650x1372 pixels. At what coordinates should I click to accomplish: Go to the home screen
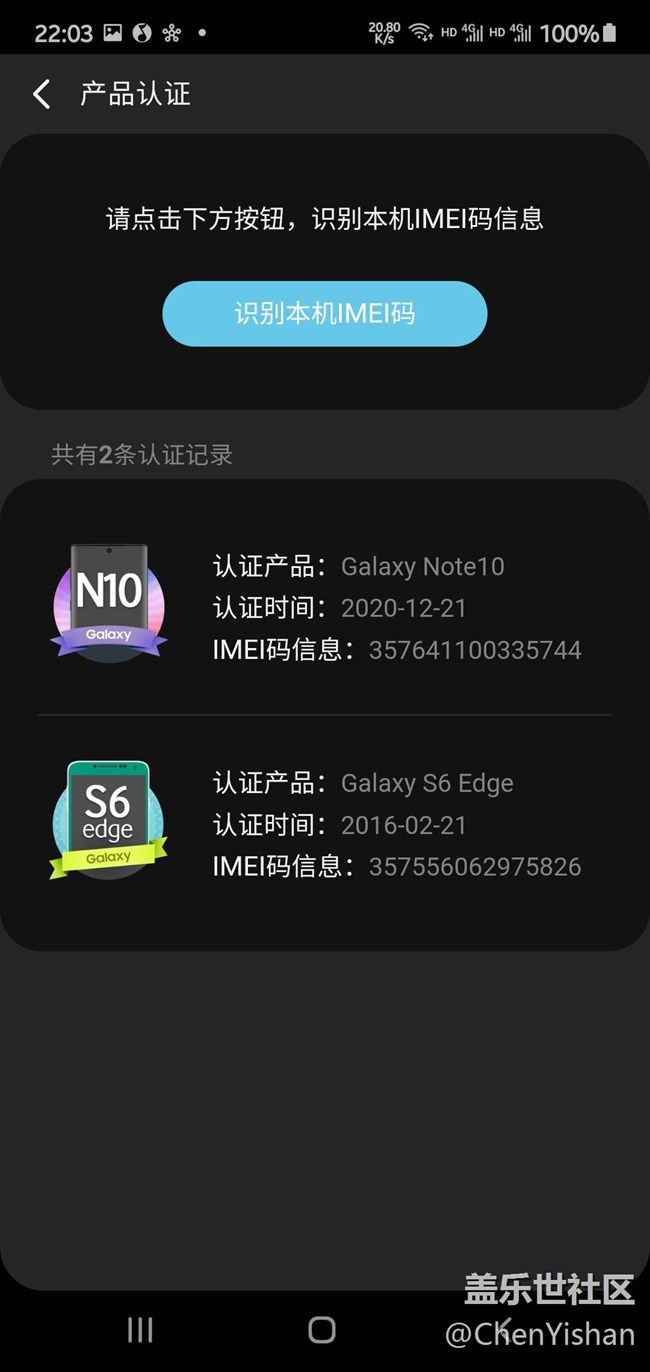(322, 1329)
